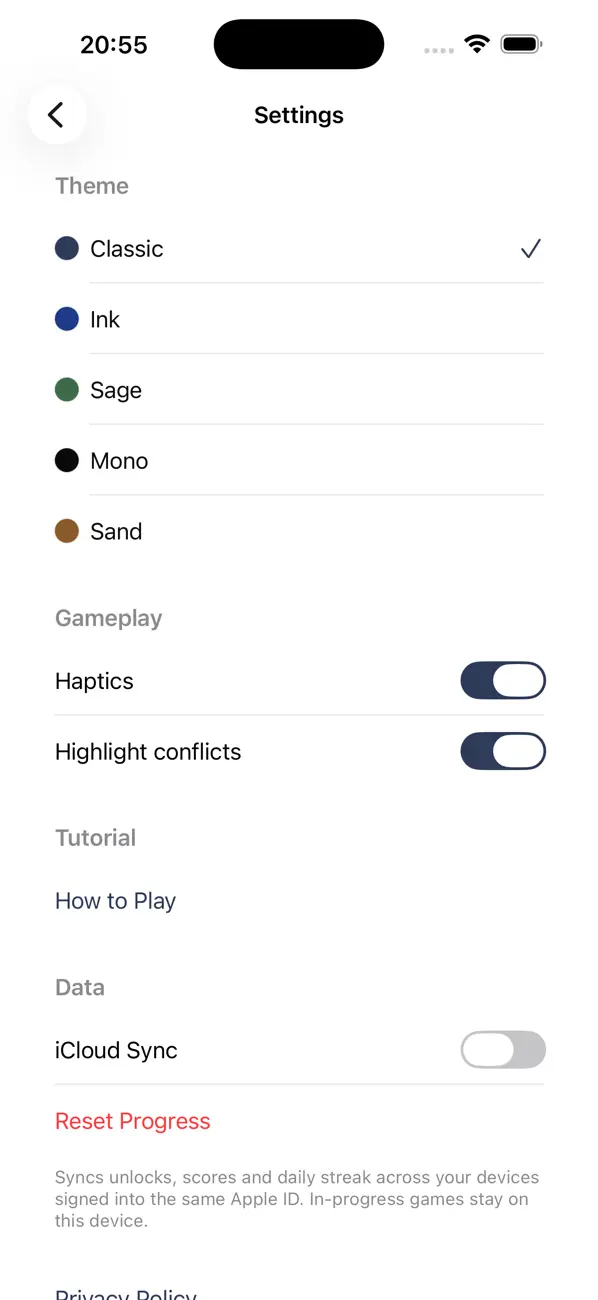Enable iCloud Sync

point(503,1050)
